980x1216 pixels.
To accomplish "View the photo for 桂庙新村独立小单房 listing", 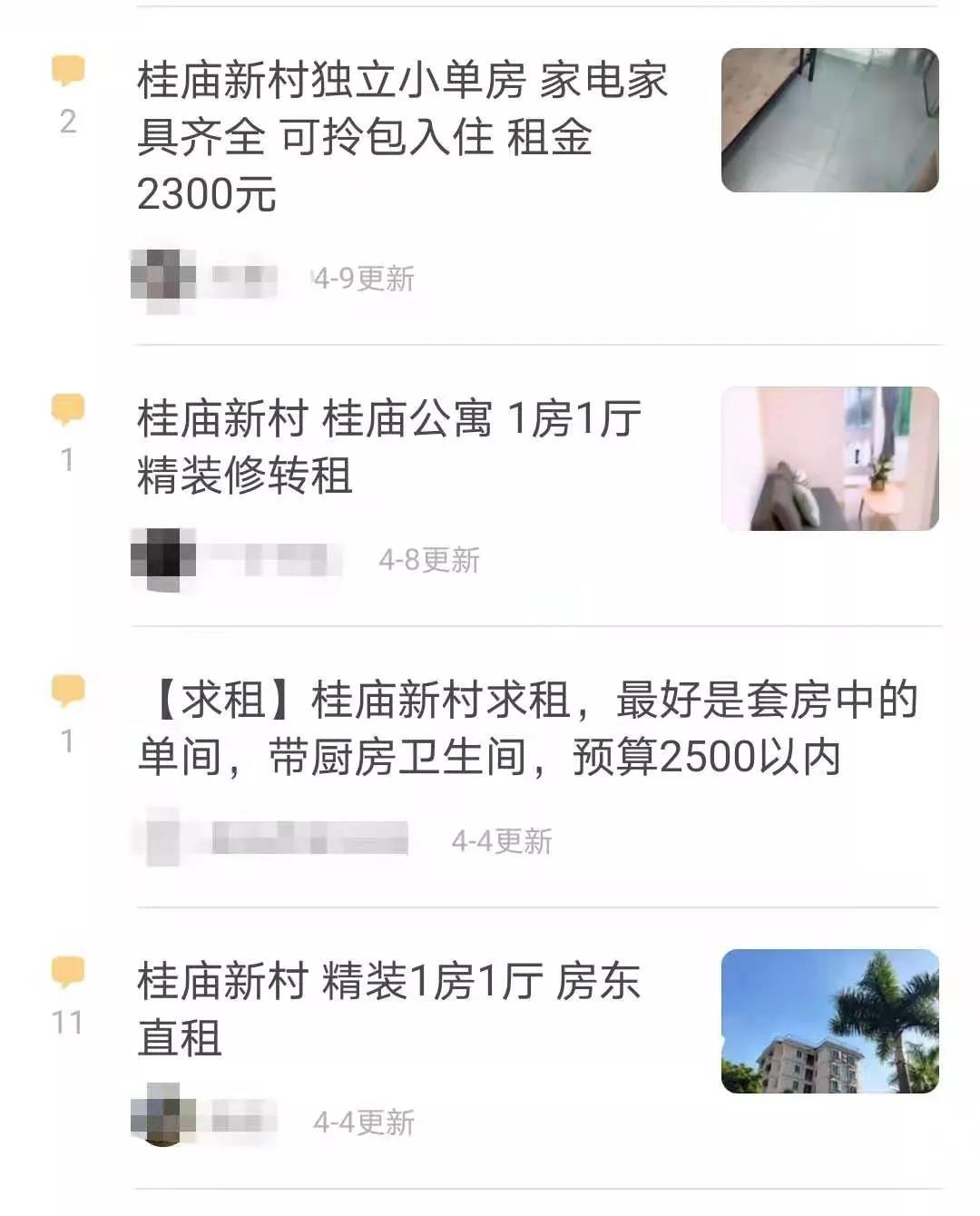I will click(x=829, y=121).
